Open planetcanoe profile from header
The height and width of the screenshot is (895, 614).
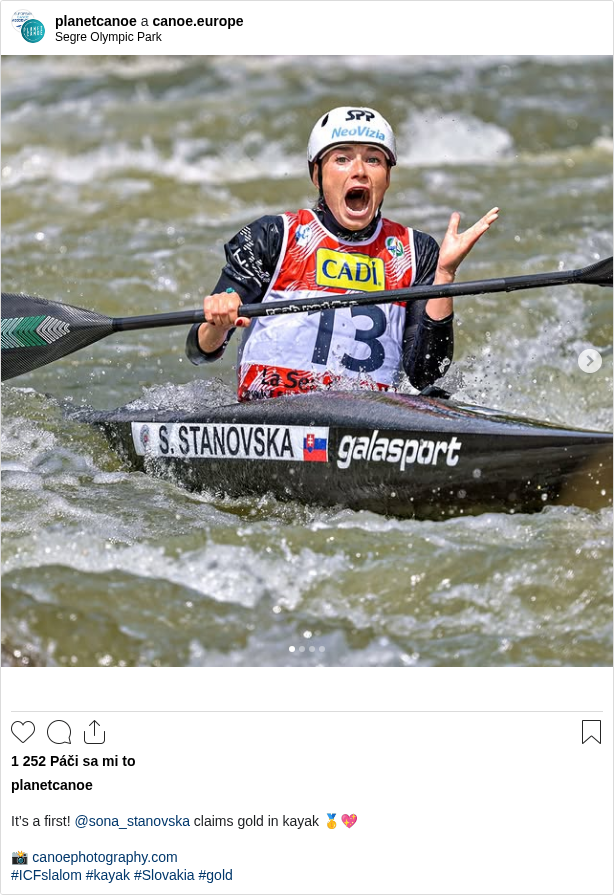click(95, 21)
